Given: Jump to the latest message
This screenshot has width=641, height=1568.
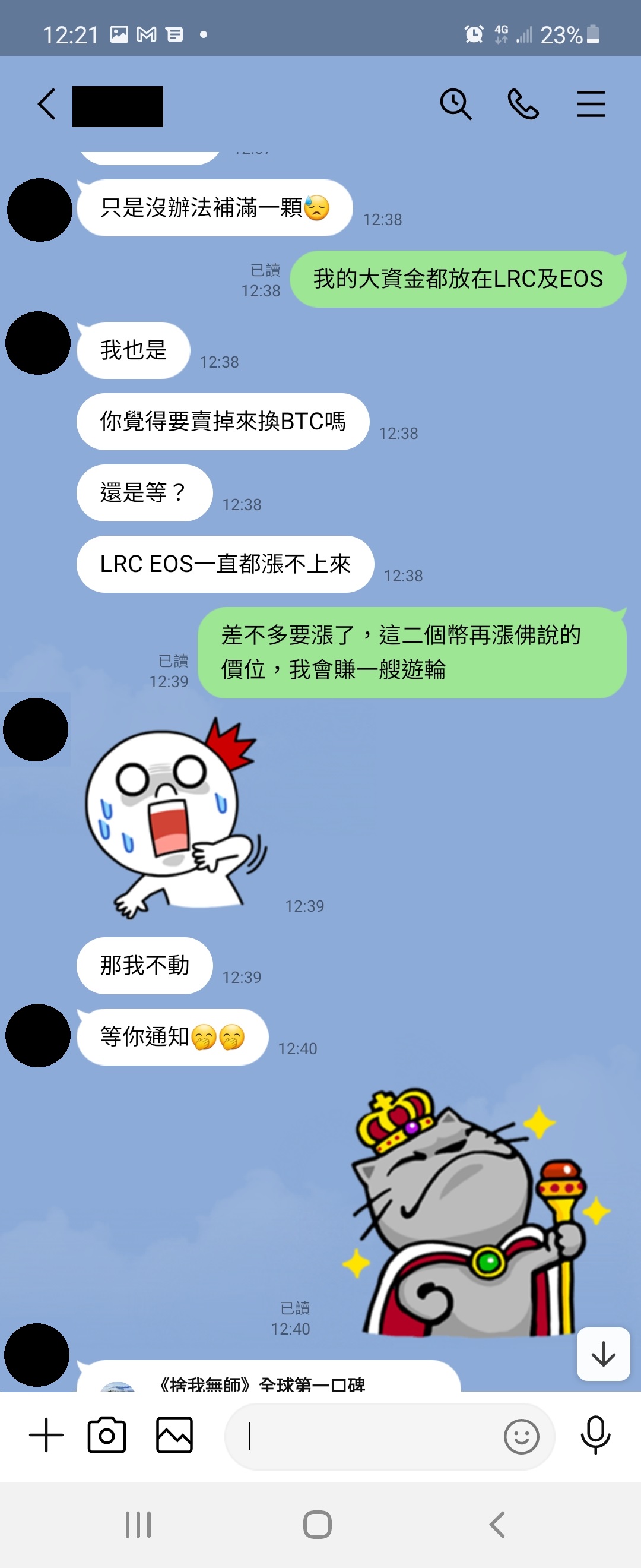Looking at the screenshot, I should click(x=603, y=1354).
